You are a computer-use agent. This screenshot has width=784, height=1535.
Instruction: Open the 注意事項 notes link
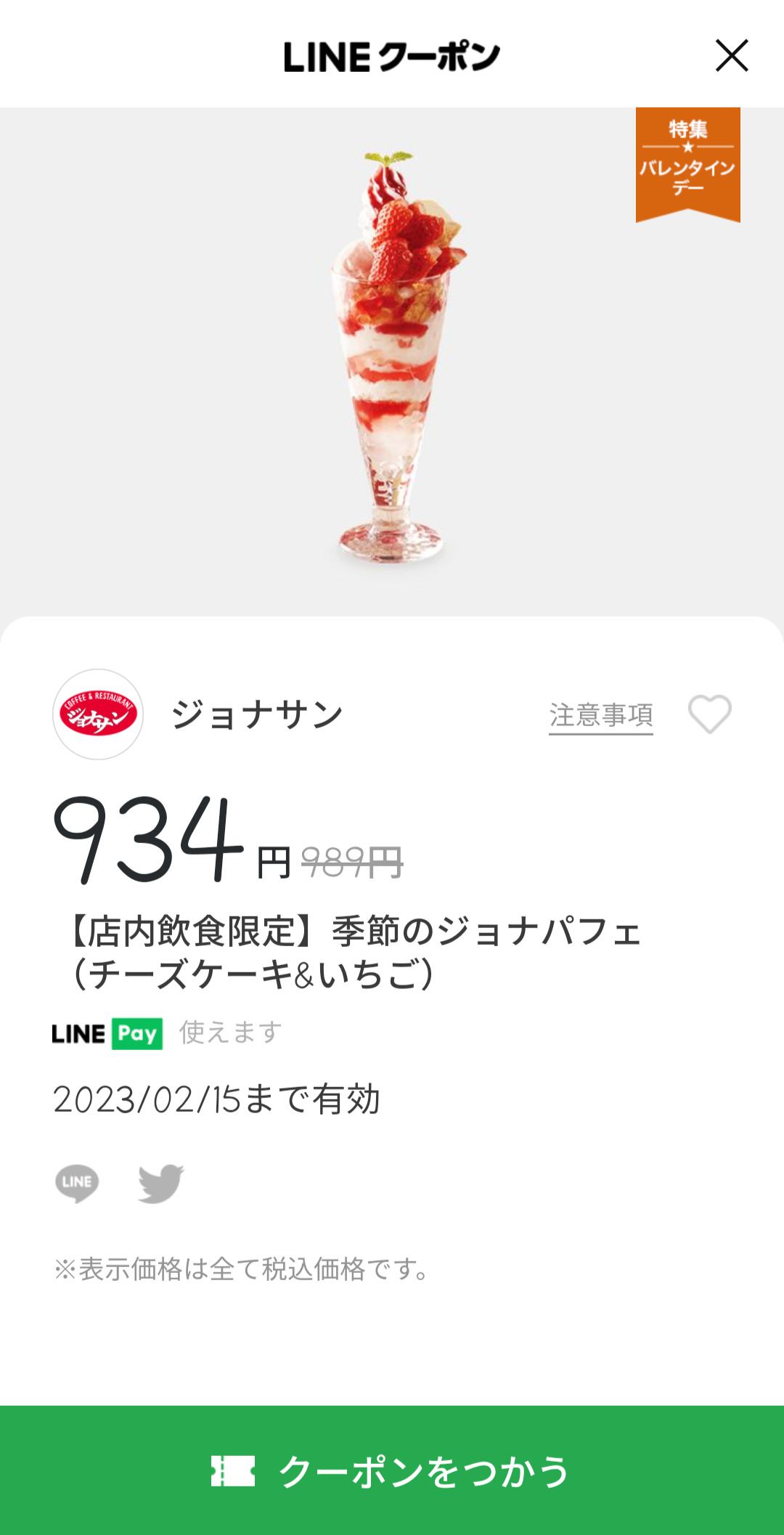point(600,715)
